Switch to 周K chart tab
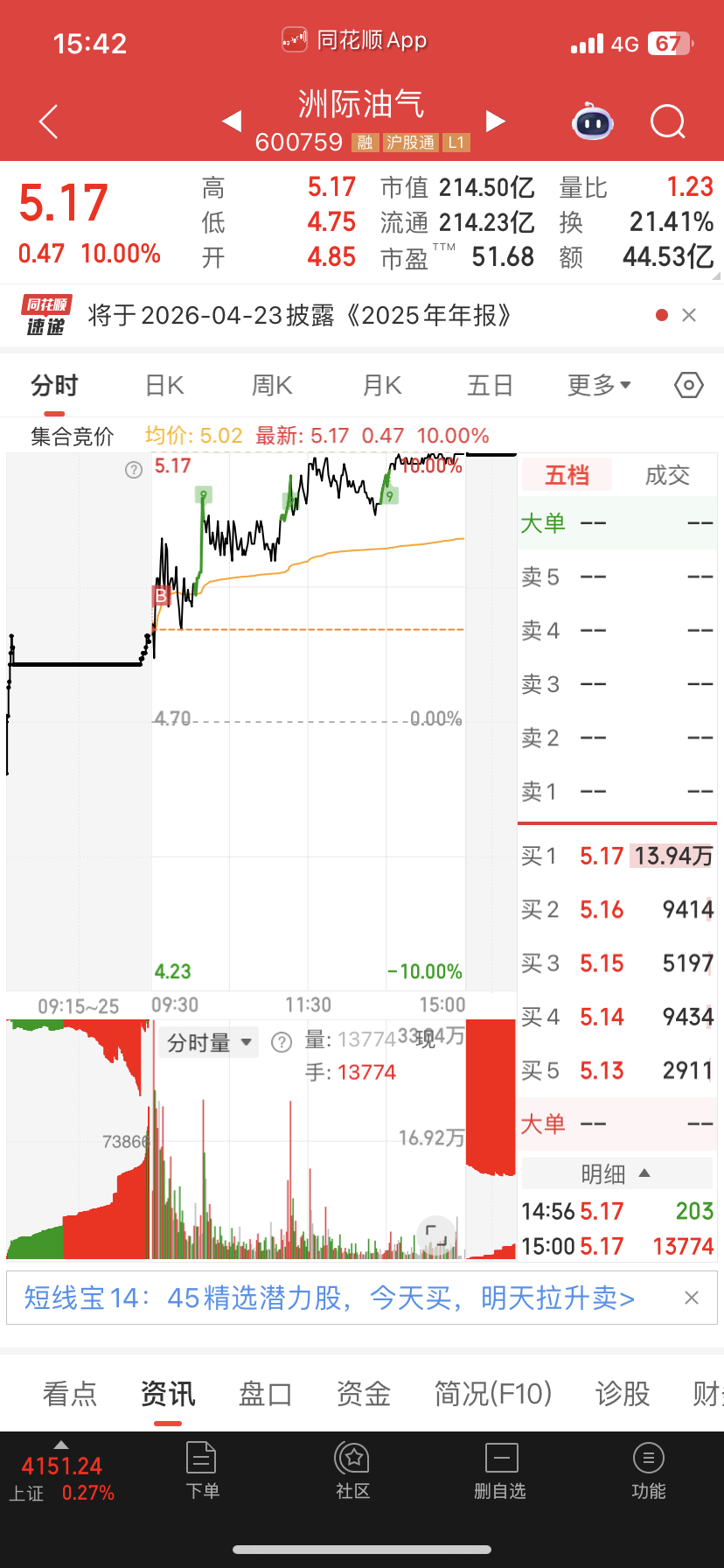This screenshot has width=724, height=1568. coord(272,385)
